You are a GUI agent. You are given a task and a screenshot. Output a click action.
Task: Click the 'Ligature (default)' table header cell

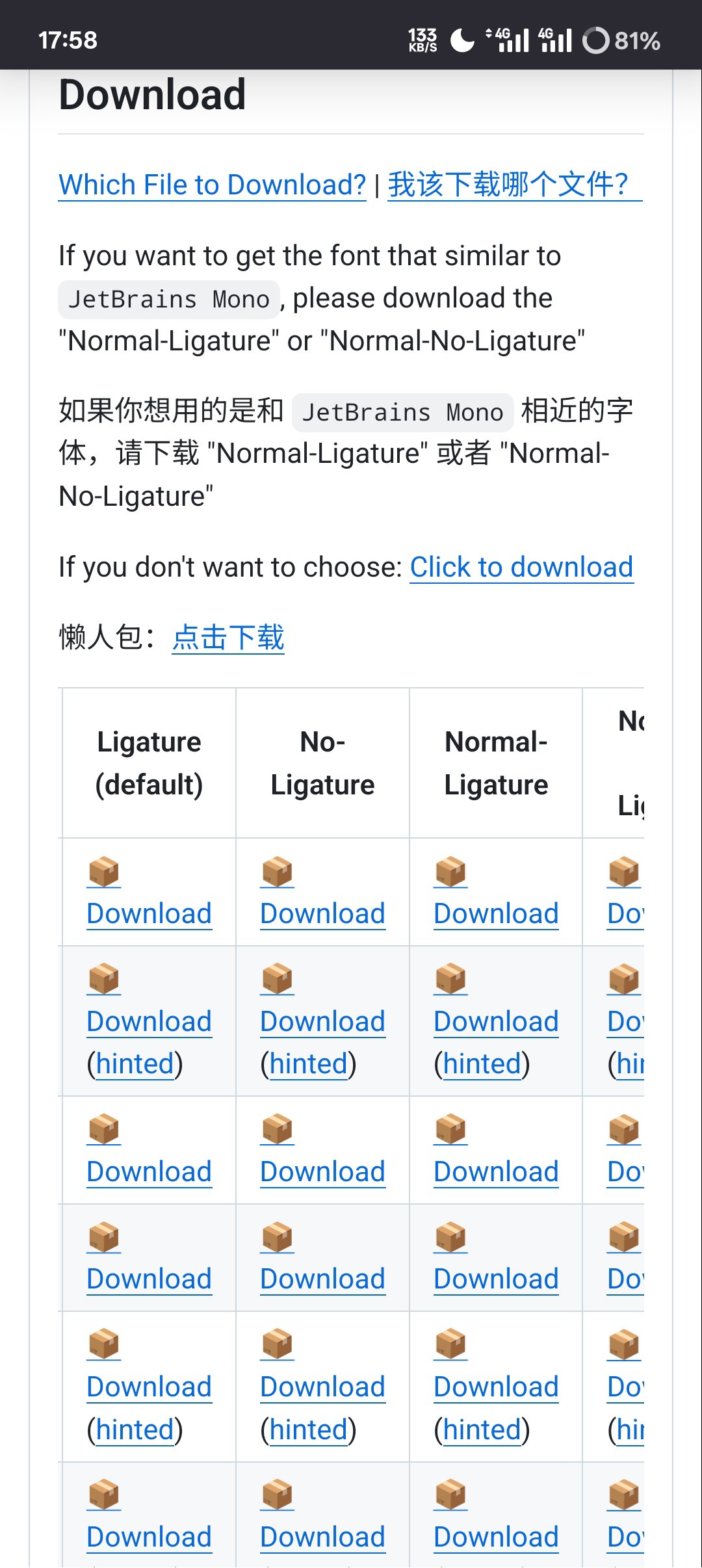[149, 763]
